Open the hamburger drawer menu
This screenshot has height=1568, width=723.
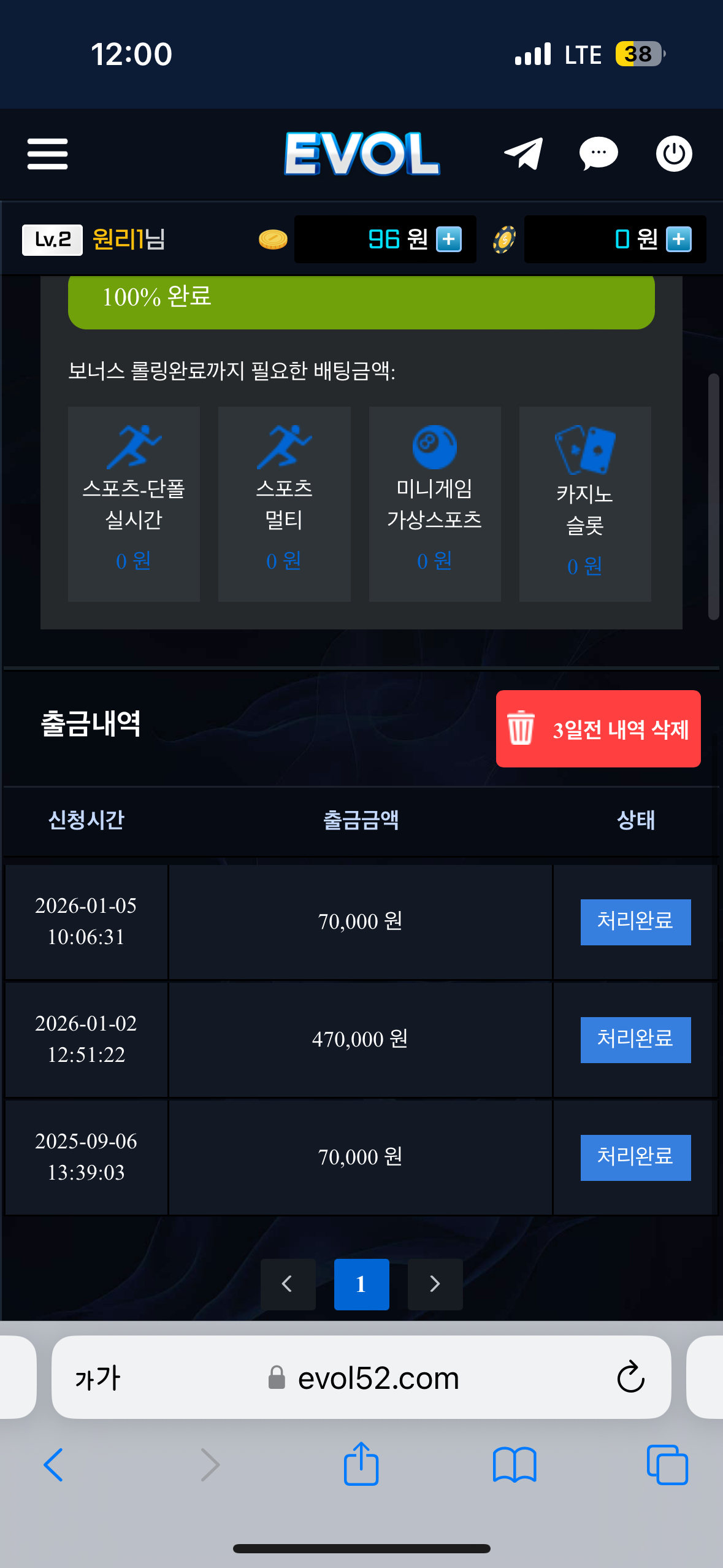point(47,153)
